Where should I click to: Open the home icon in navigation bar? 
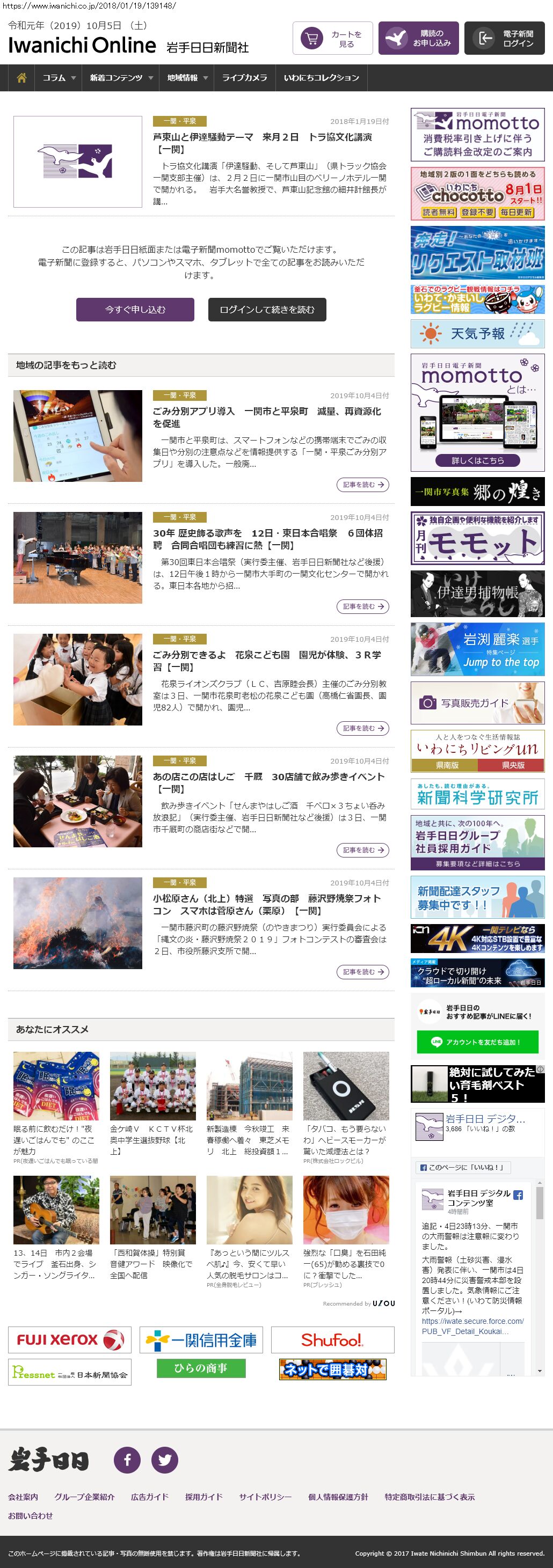(21, 78)
